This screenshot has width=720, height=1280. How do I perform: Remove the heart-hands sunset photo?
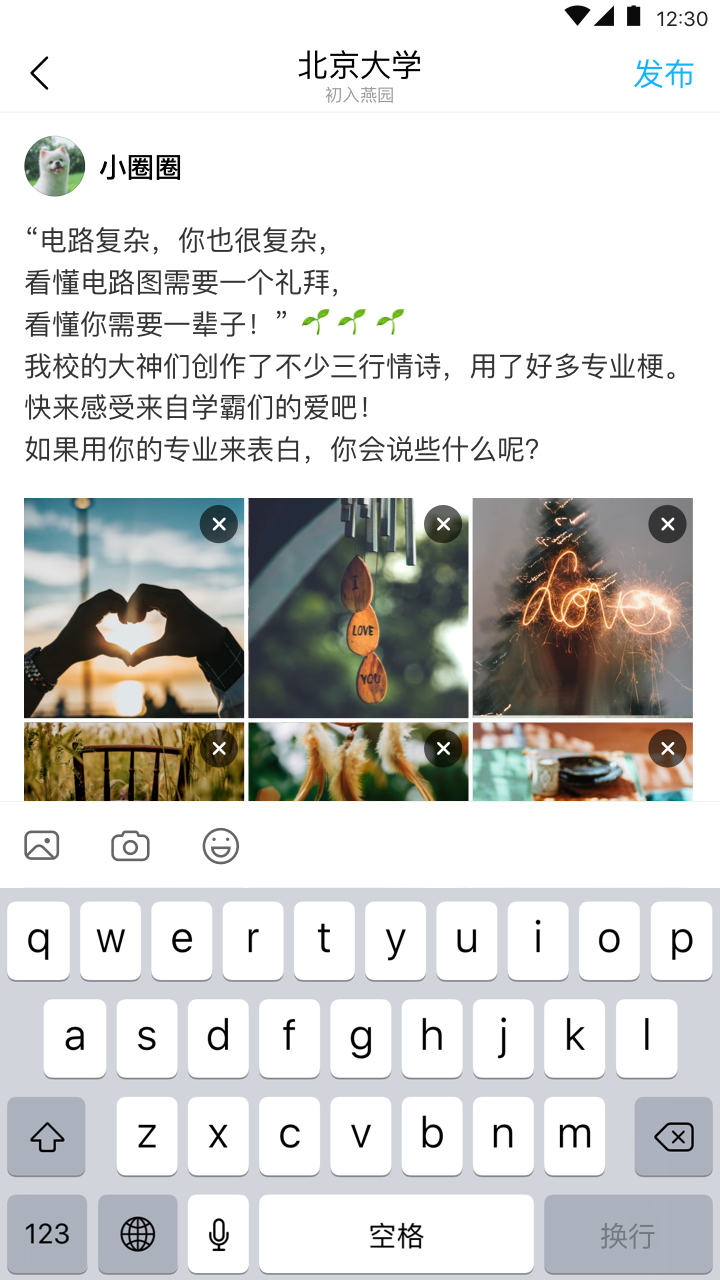click(219, 524)
